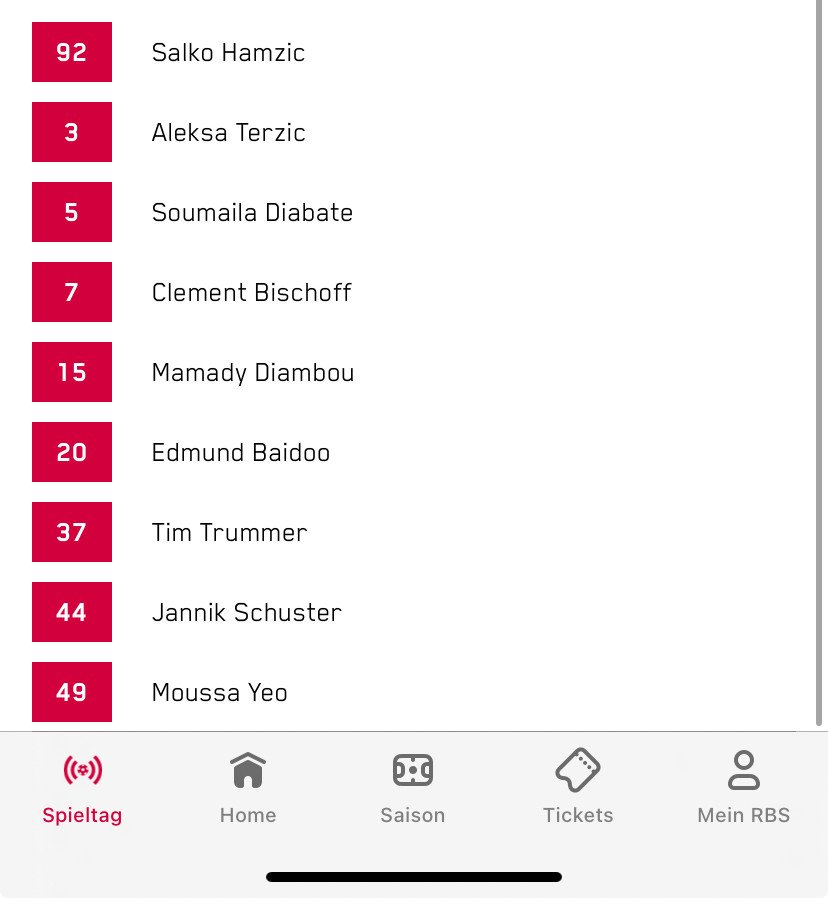This screenshot has height=898, width=828.
Task: Open the Mein RBS profile tab
Action: coord(743,788)
